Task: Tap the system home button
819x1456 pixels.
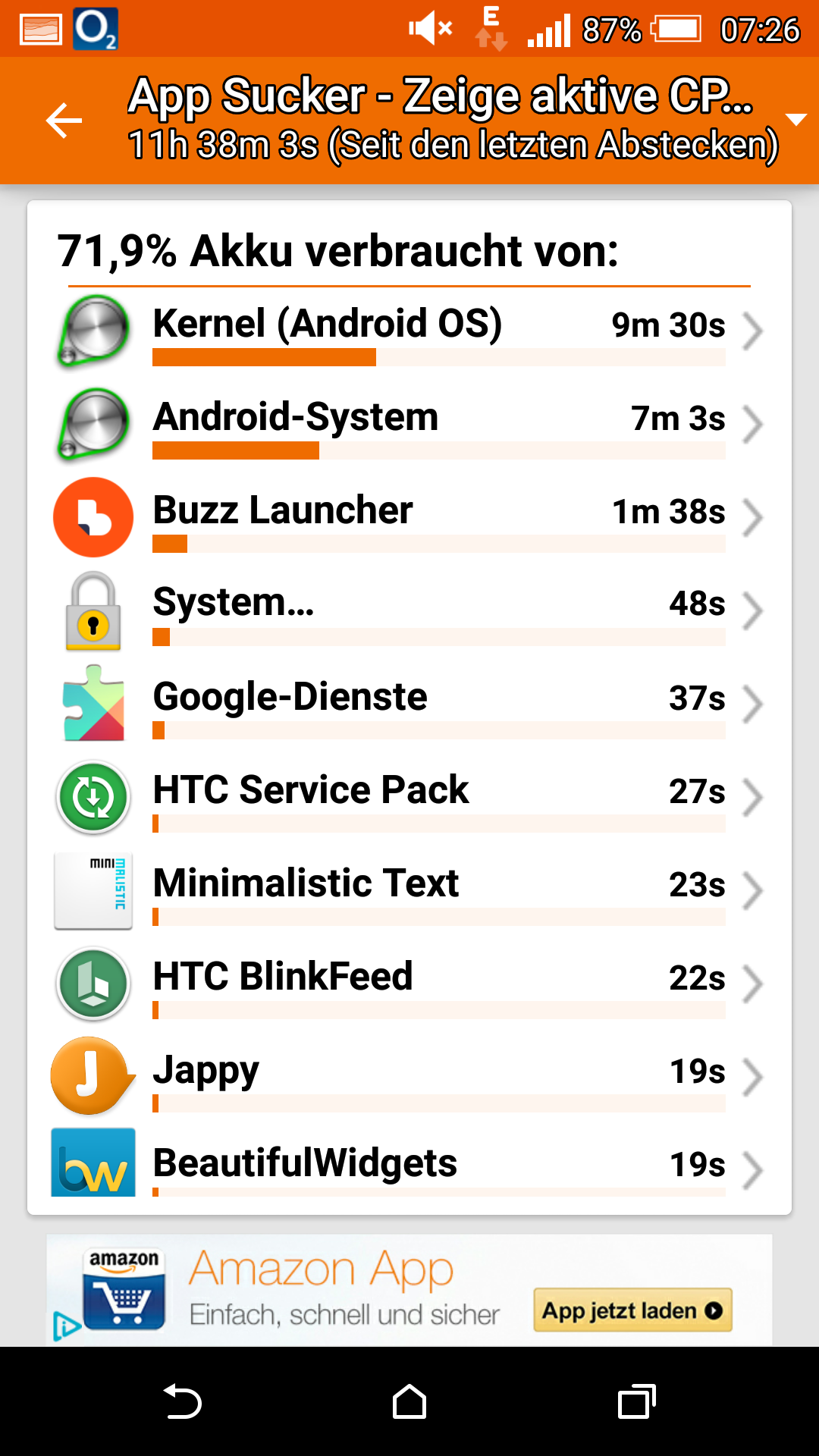Action: 409,1401
